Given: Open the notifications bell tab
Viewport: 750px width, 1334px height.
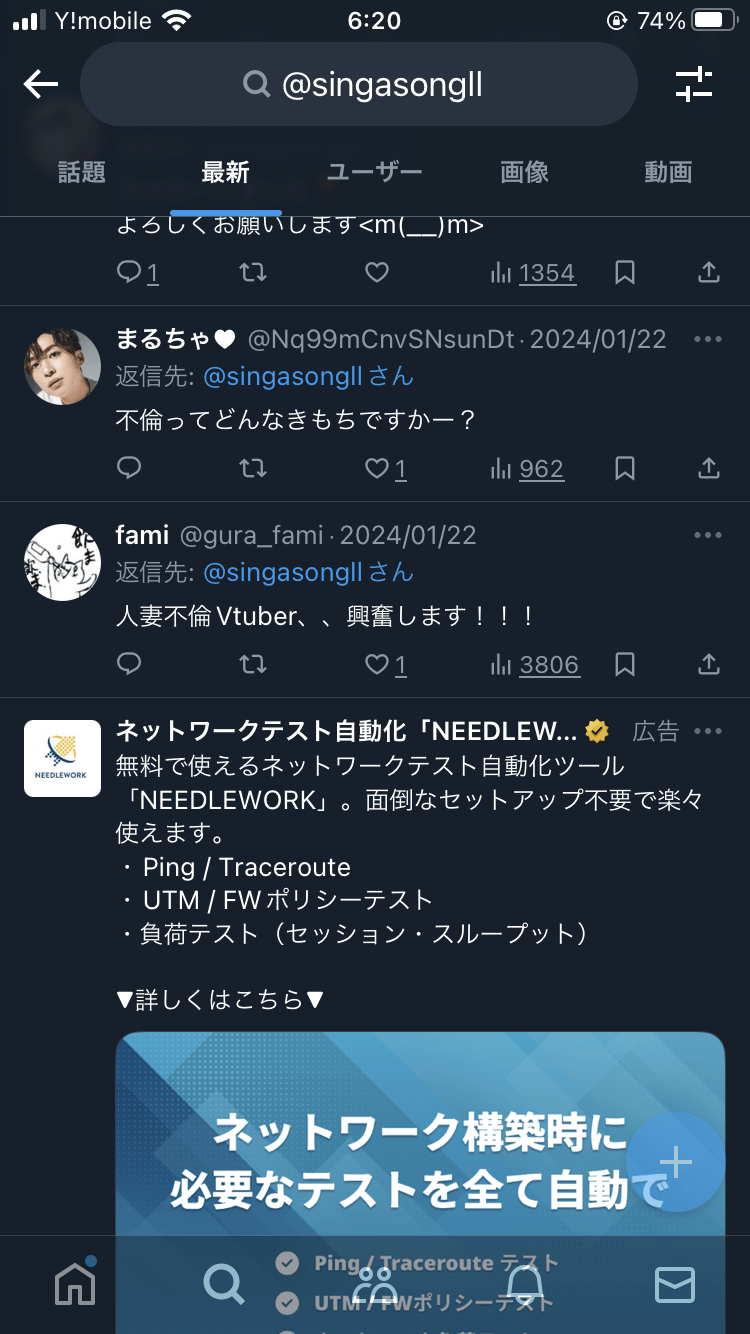Looking at the screenshot, I should [x=525, y=1282].
